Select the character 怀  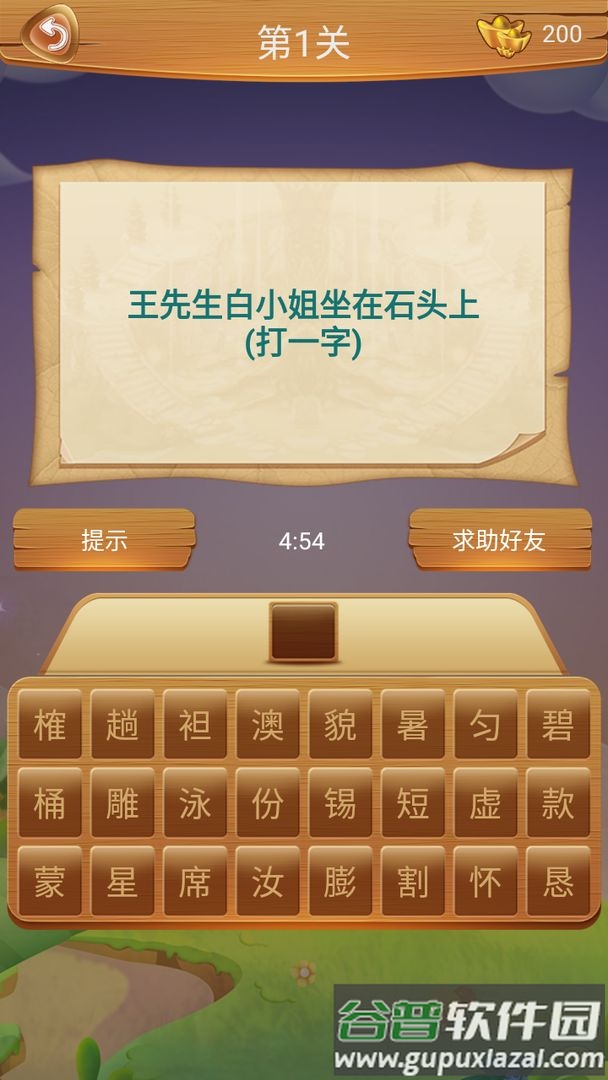(485, 882)
